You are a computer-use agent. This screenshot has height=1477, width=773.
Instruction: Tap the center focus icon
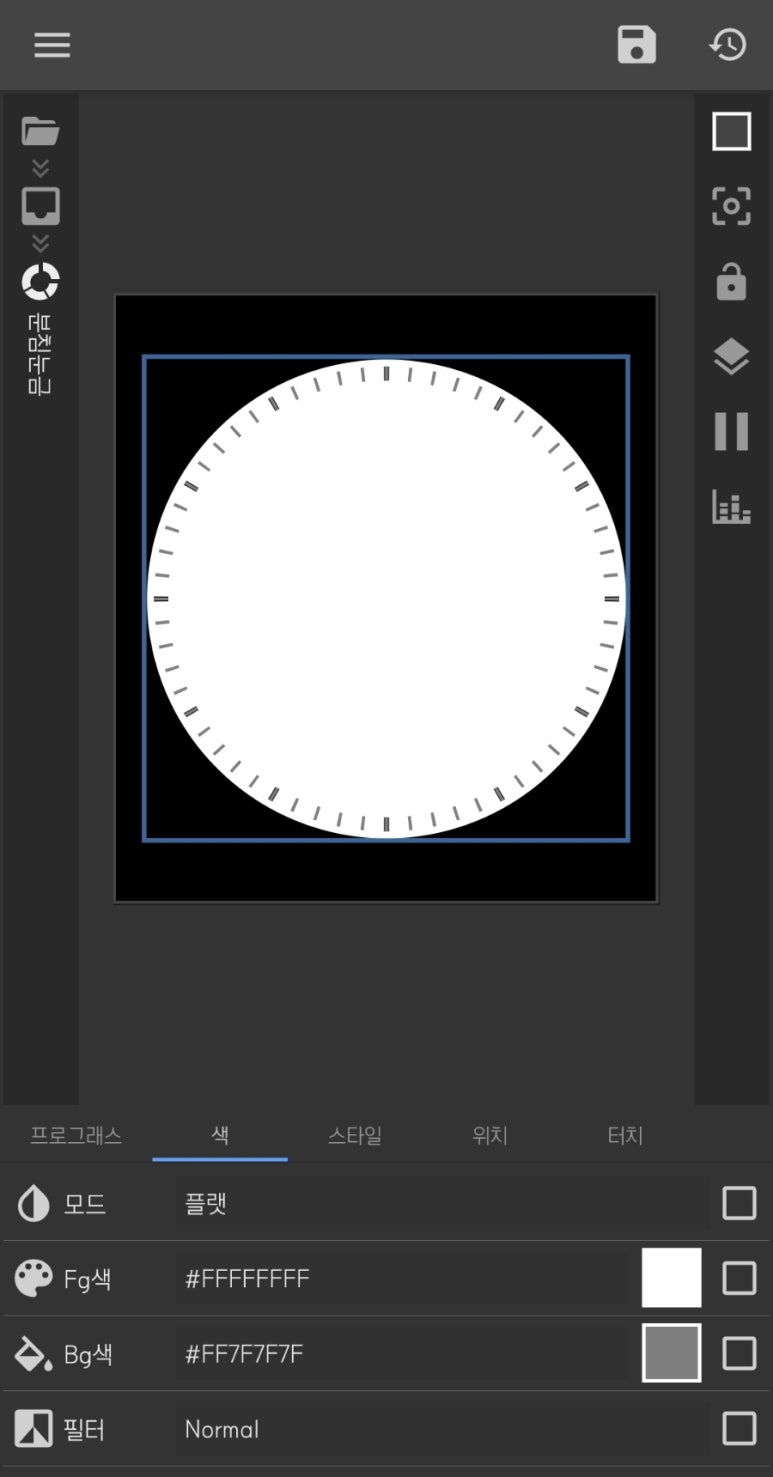pyautogui.click(x=731, y=206)
